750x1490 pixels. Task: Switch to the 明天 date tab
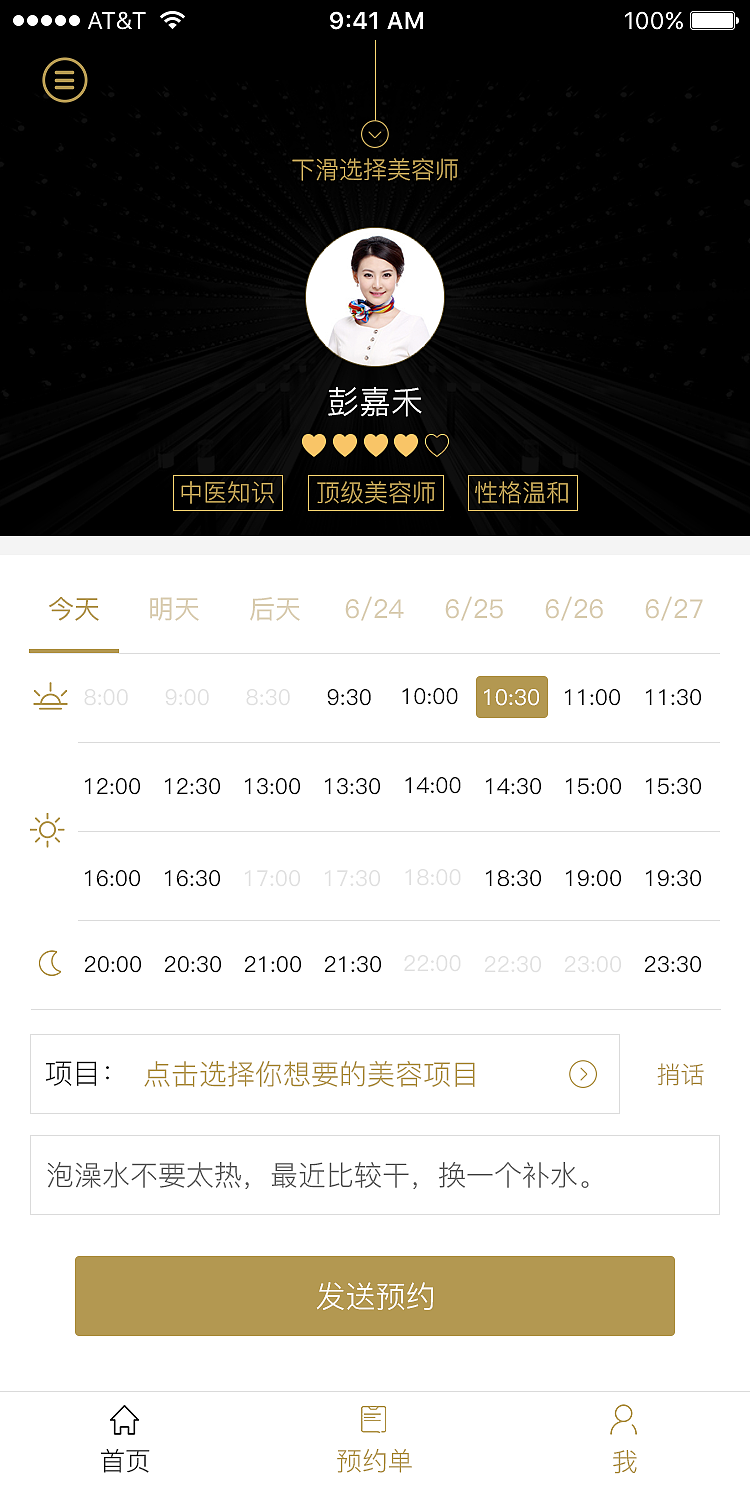[173, 609]
